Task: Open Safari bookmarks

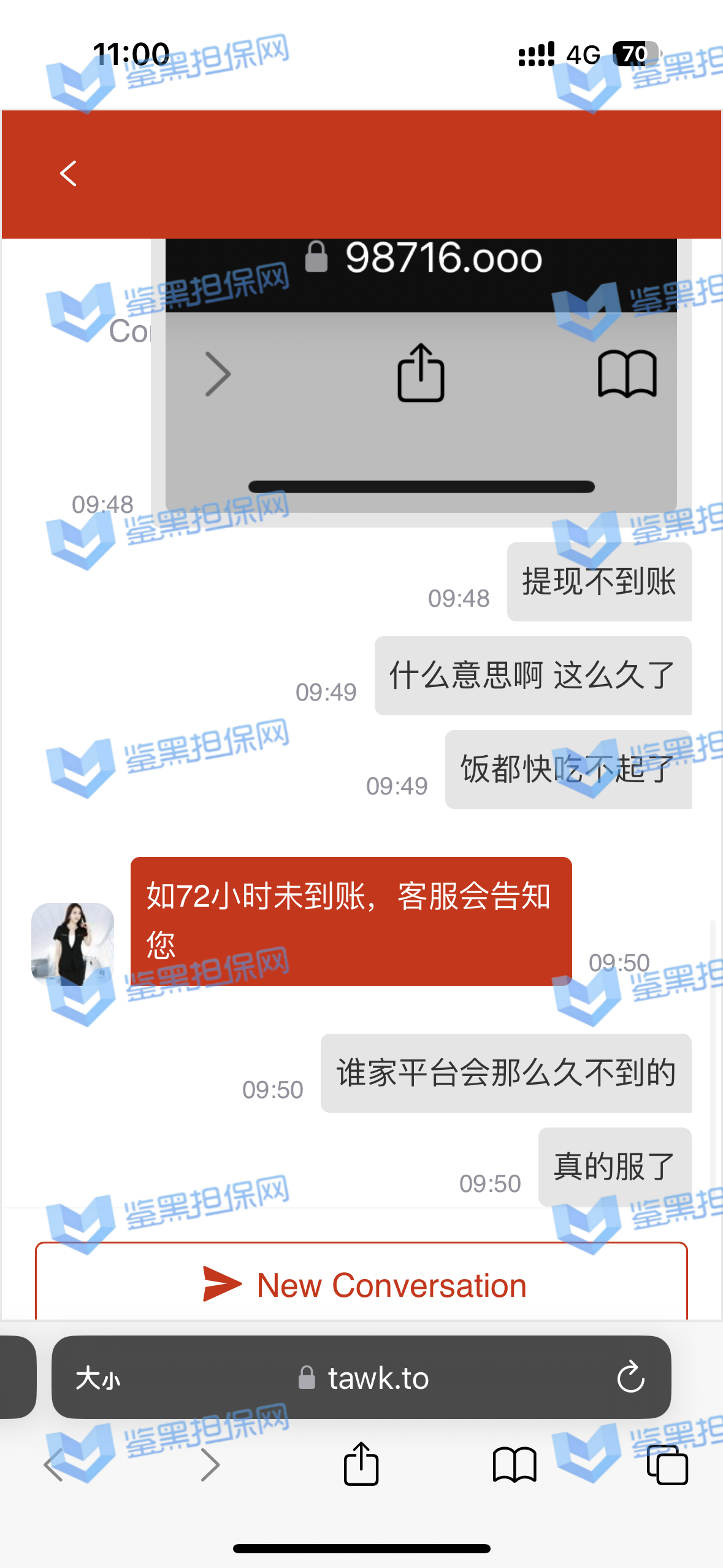Action: tap(514, 1466)
